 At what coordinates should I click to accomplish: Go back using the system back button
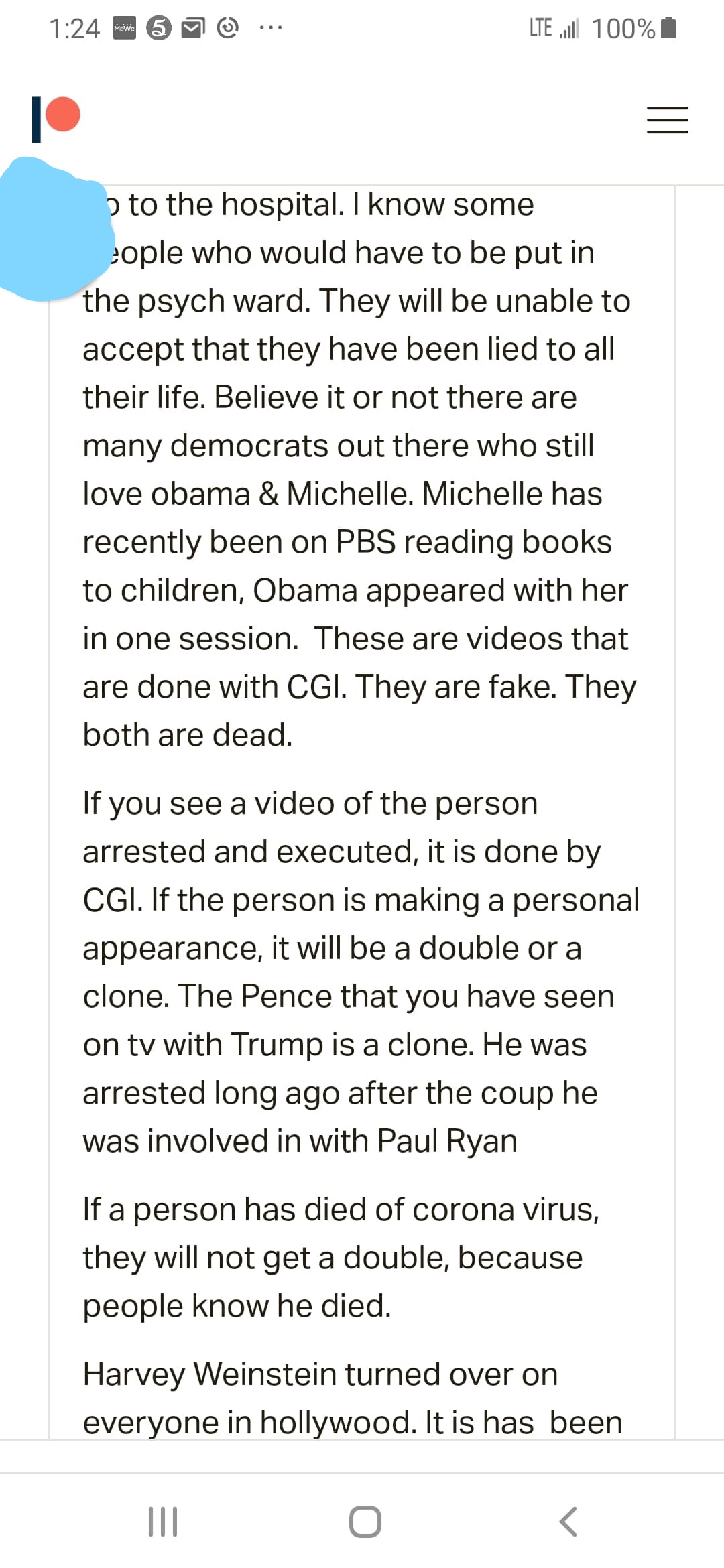[568, 1521]
